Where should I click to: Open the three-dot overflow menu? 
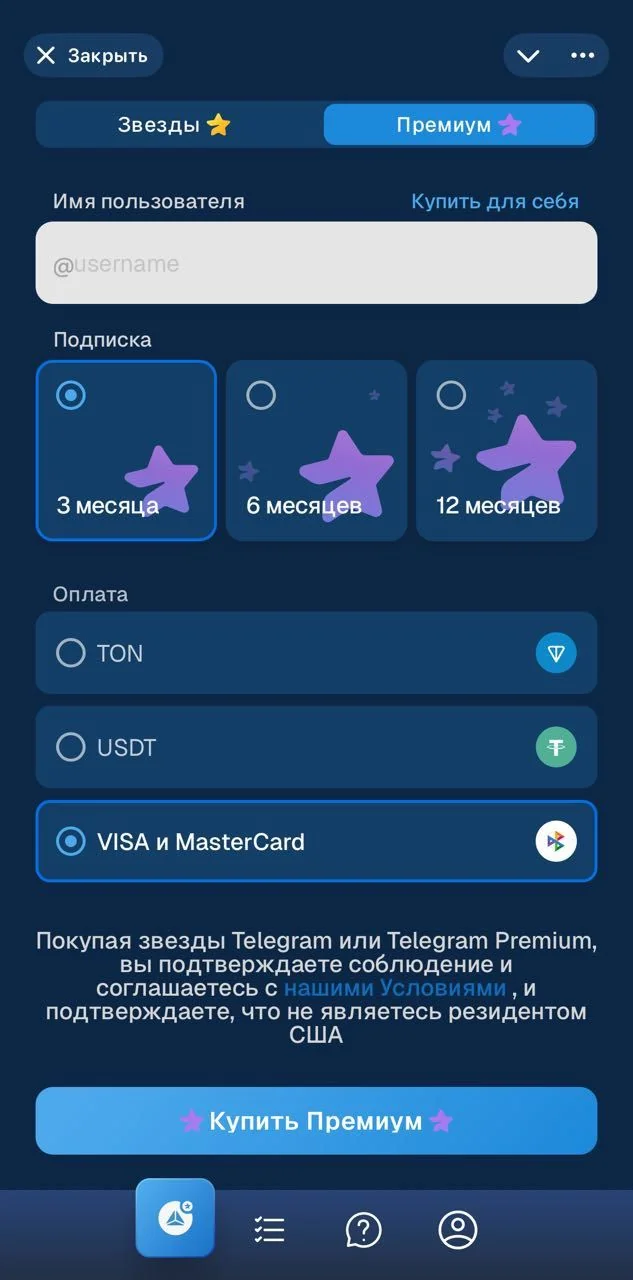583,56
